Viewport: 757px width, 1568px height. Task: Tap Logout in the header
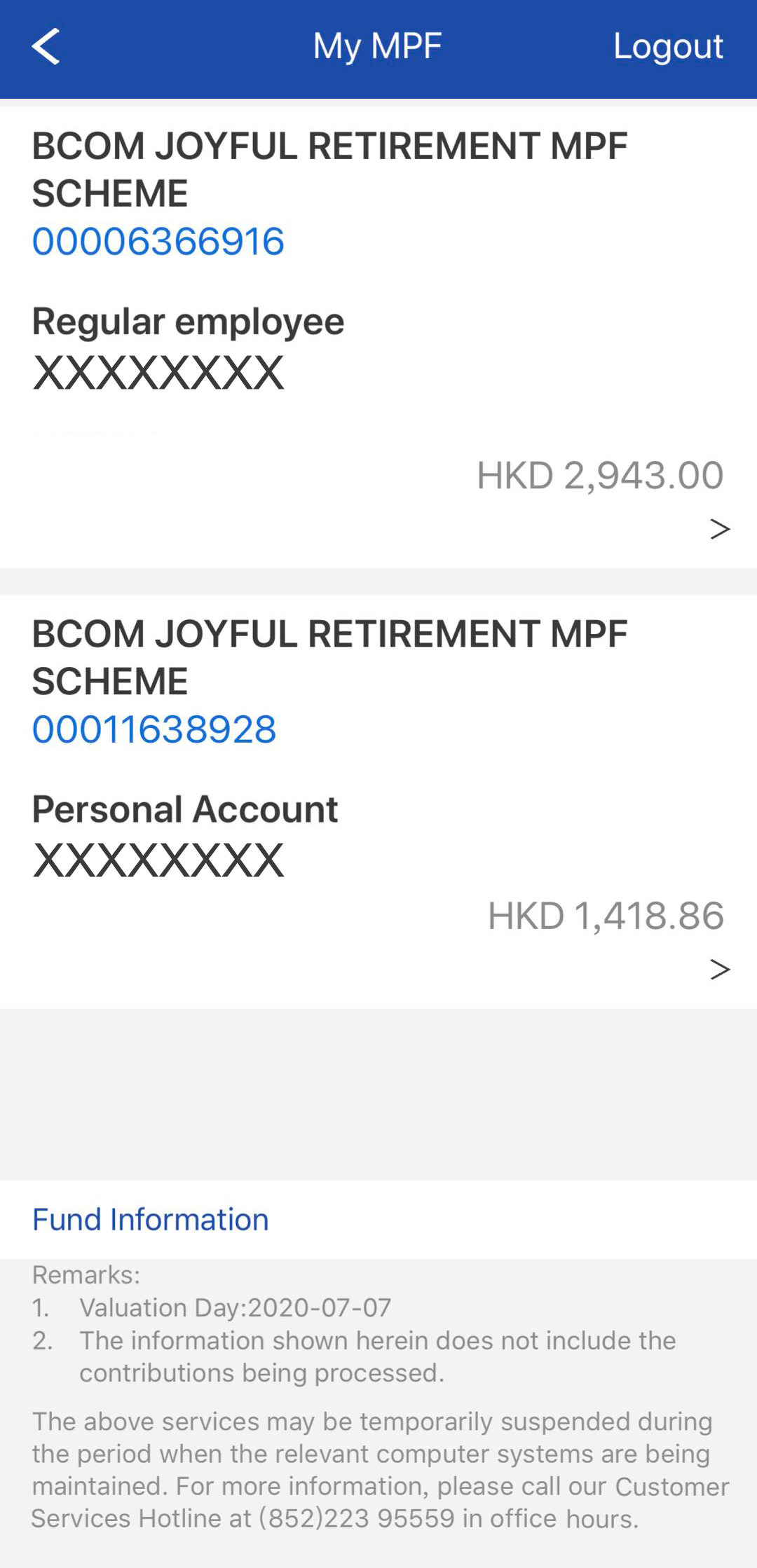click(667, 47)
